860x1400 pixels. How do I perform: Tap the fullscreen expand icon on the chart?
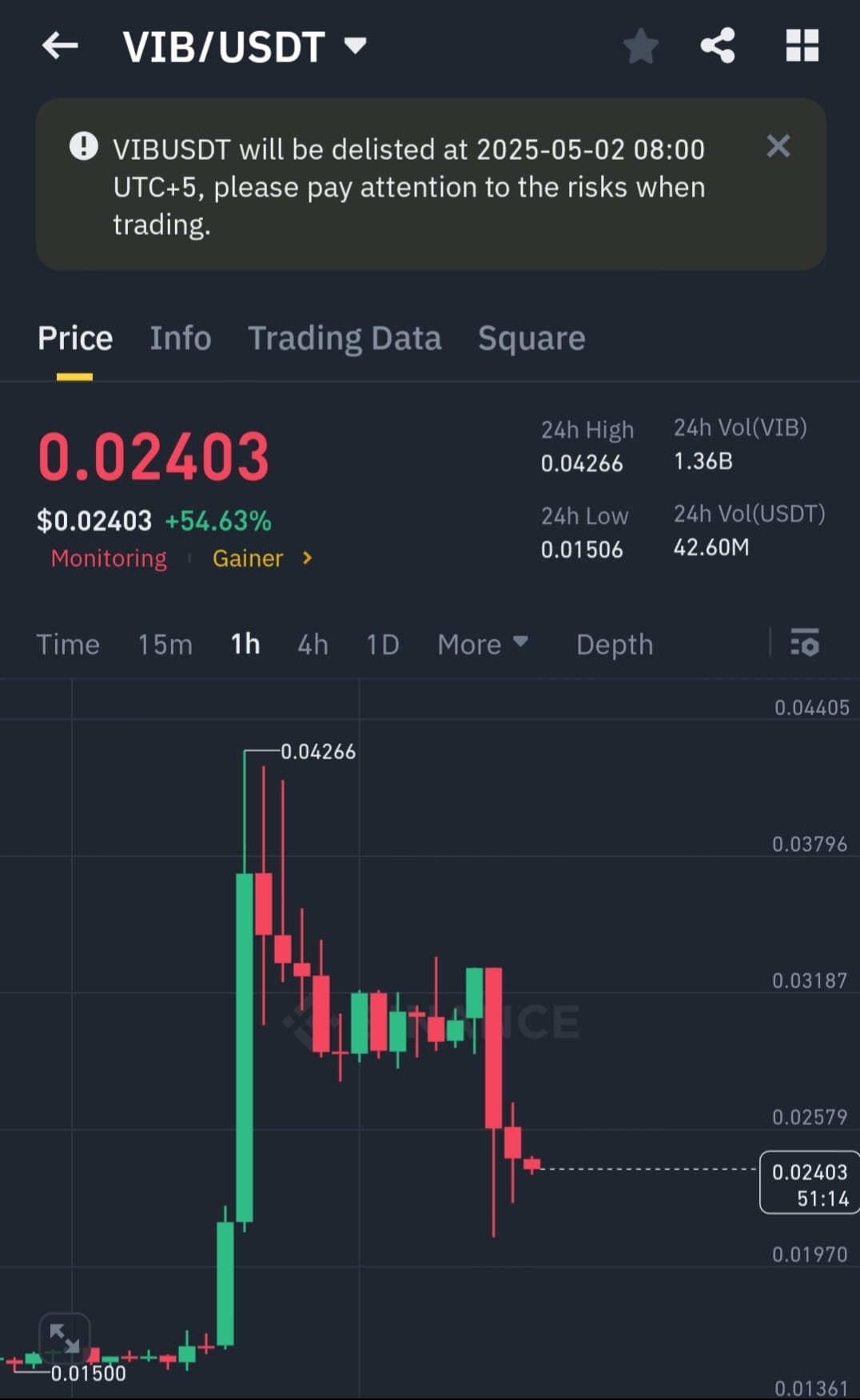point(66,1338)
